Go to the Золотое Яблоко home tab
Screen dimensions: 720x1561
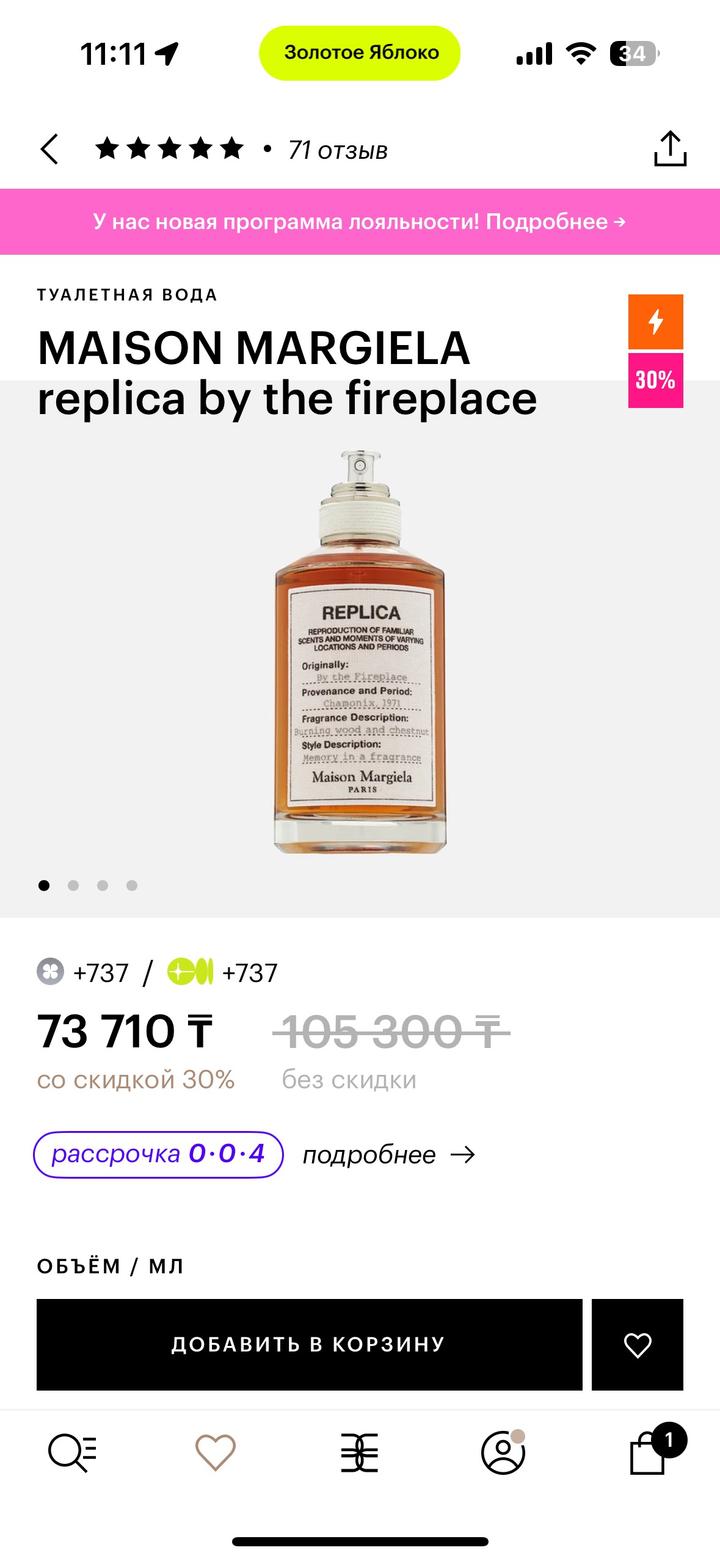click(359, 1452)
